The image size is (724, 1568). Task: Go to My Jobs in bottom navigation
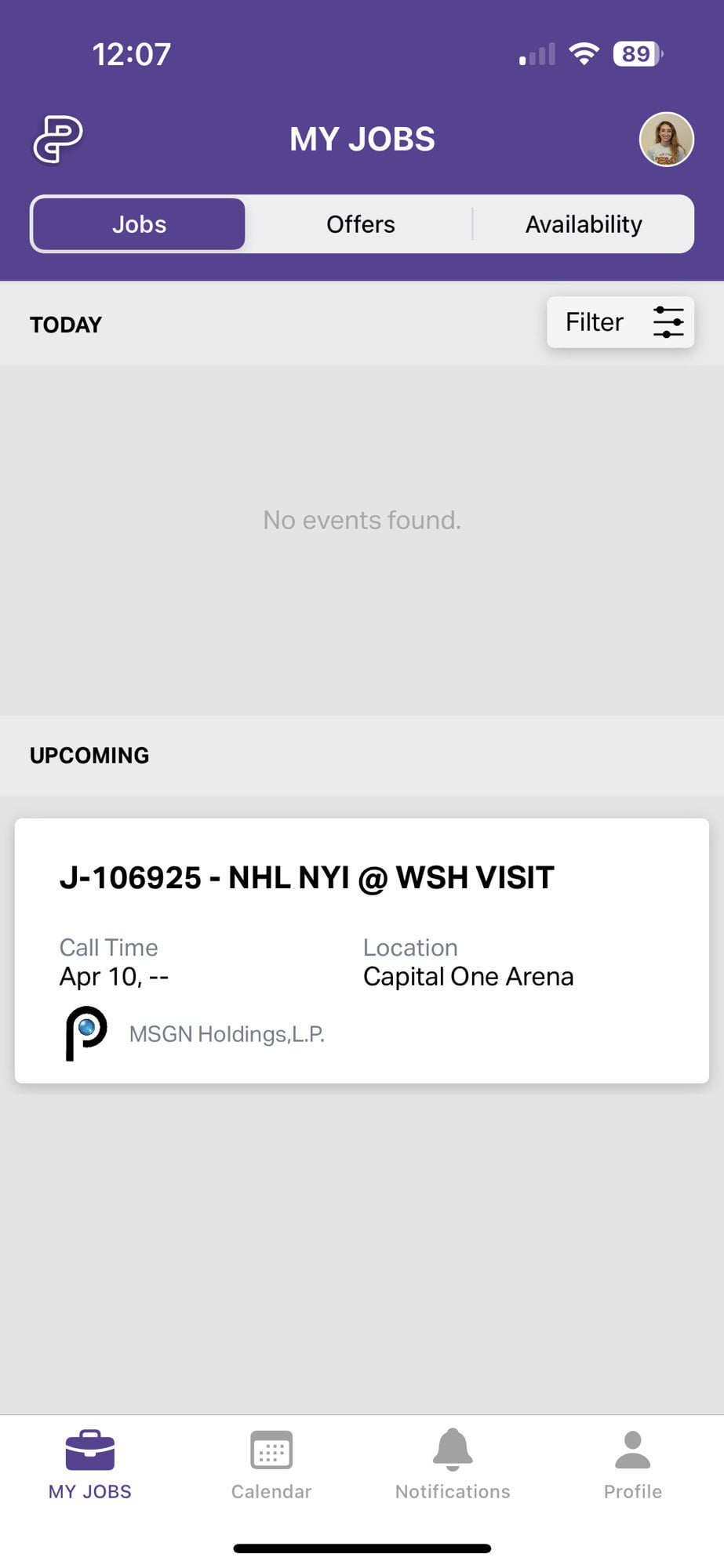[x=90, y=1465]
